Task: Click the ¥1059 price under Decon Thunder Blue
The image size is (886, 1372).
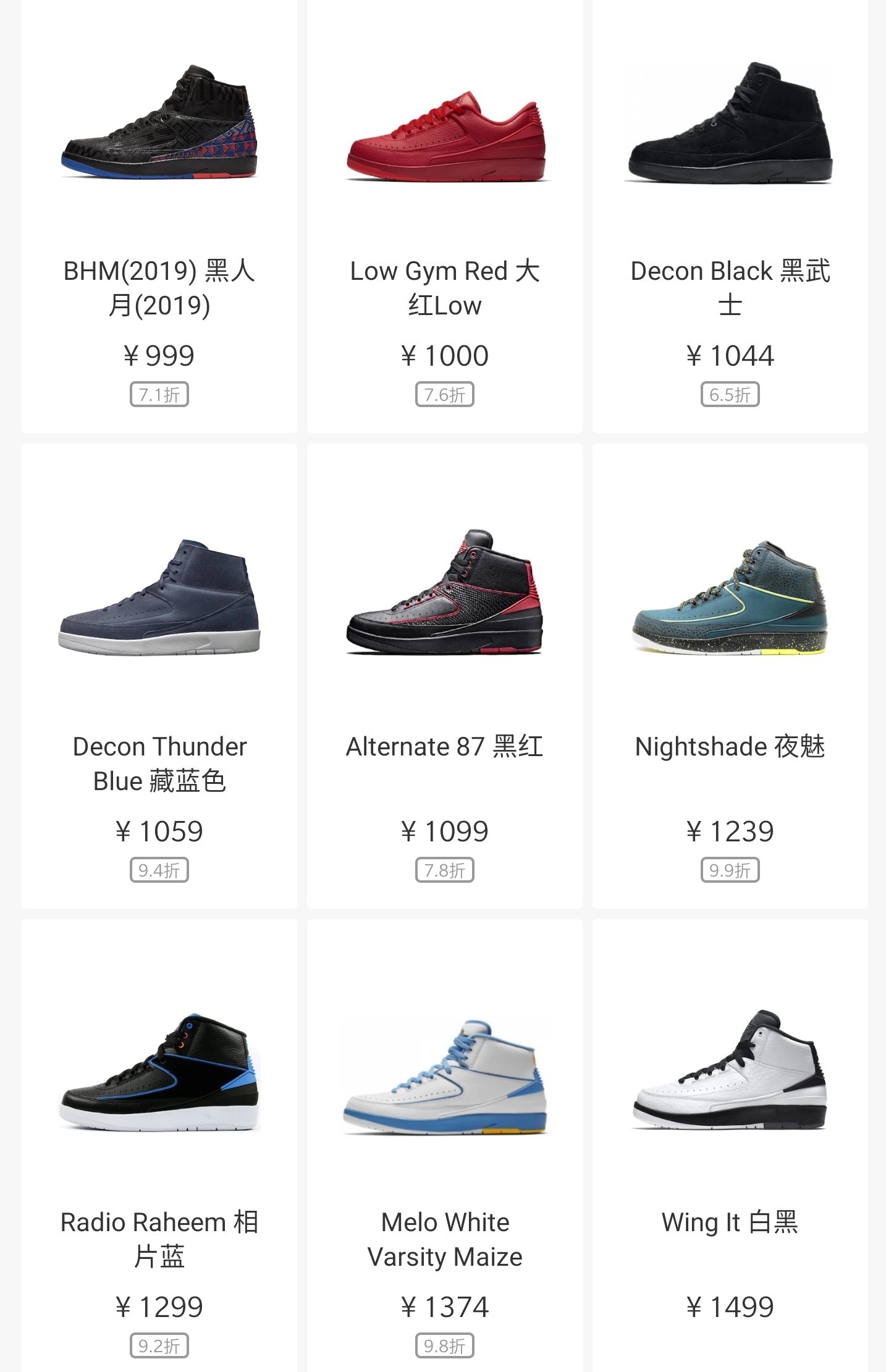Action: click(159, 831)
